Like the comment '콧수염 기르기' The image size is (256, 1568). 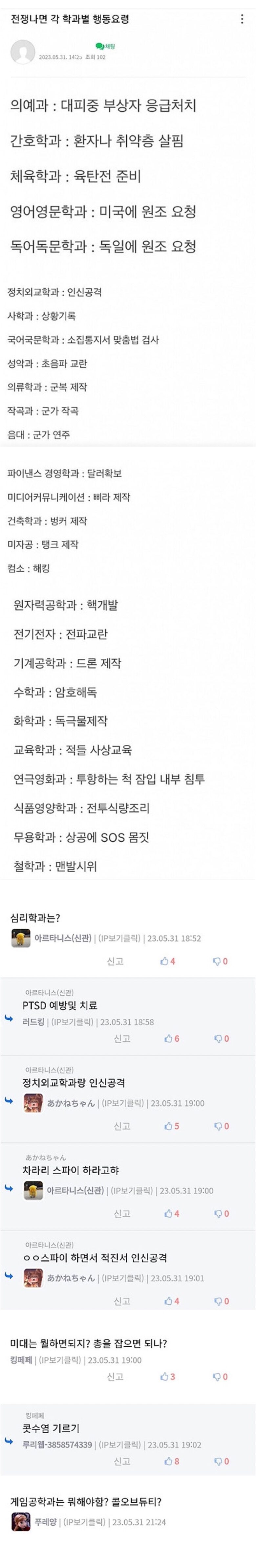click(172, 1461)
